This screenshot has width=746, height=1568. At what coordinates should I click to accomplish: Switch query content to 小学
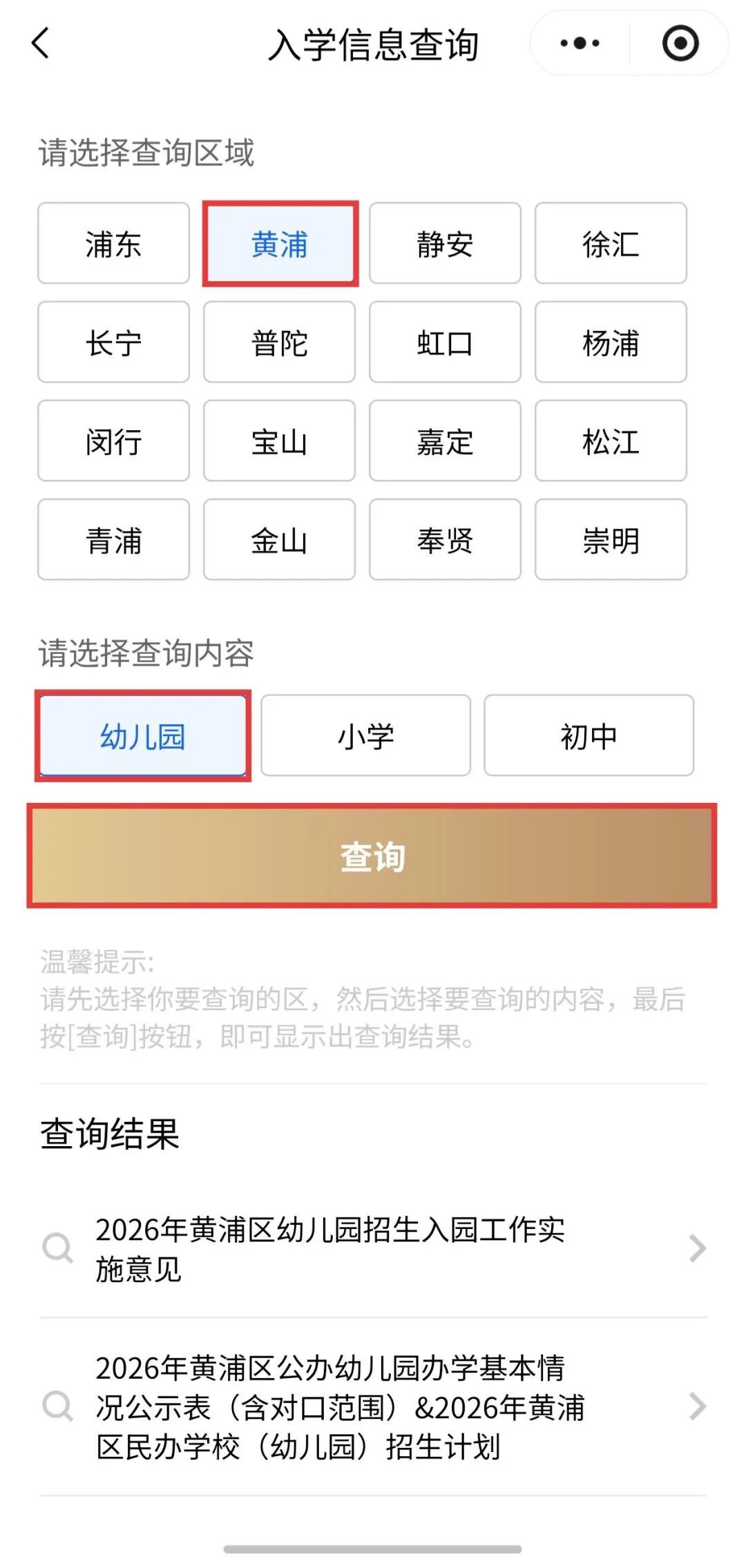point(365,735)
